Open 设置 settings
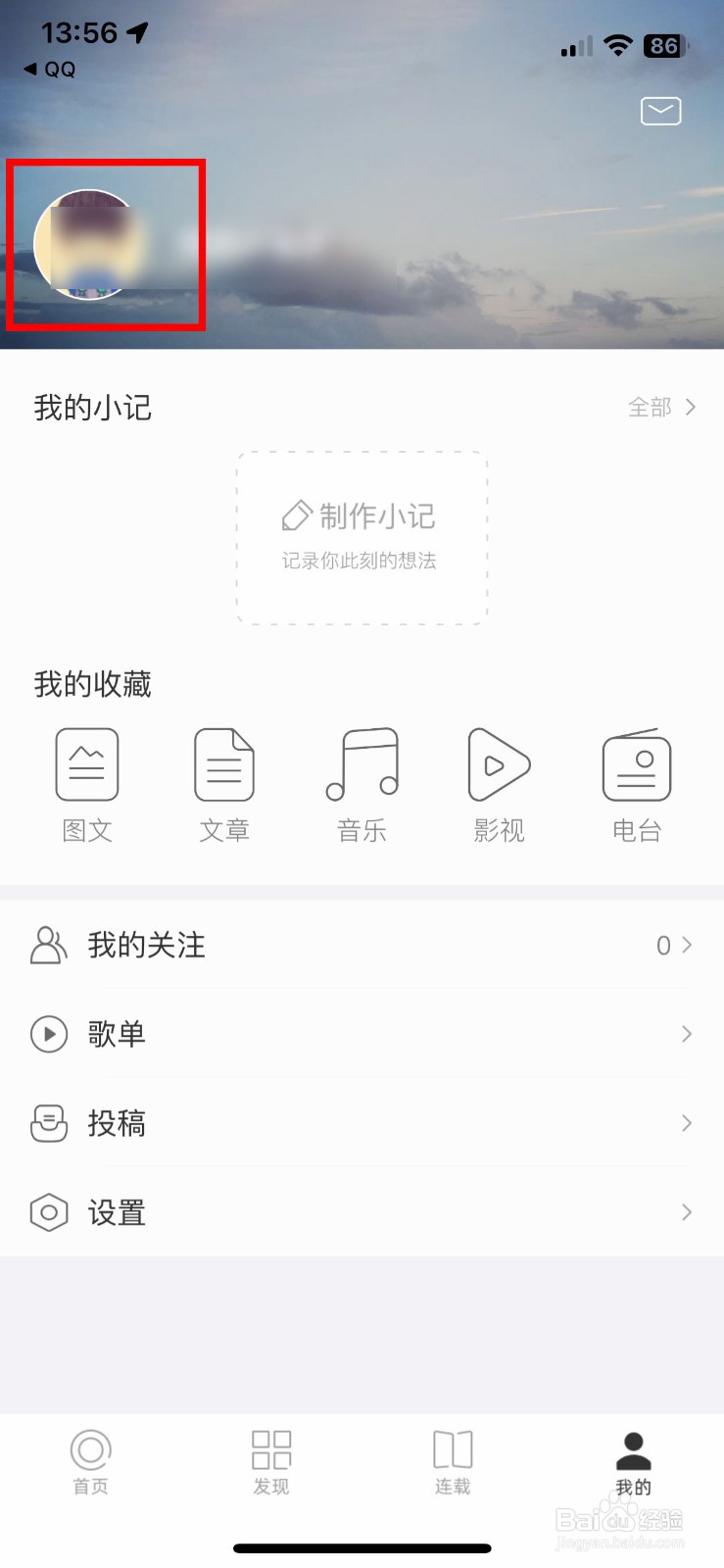Screen dimensions: 724x1568 click(362, 1212)
